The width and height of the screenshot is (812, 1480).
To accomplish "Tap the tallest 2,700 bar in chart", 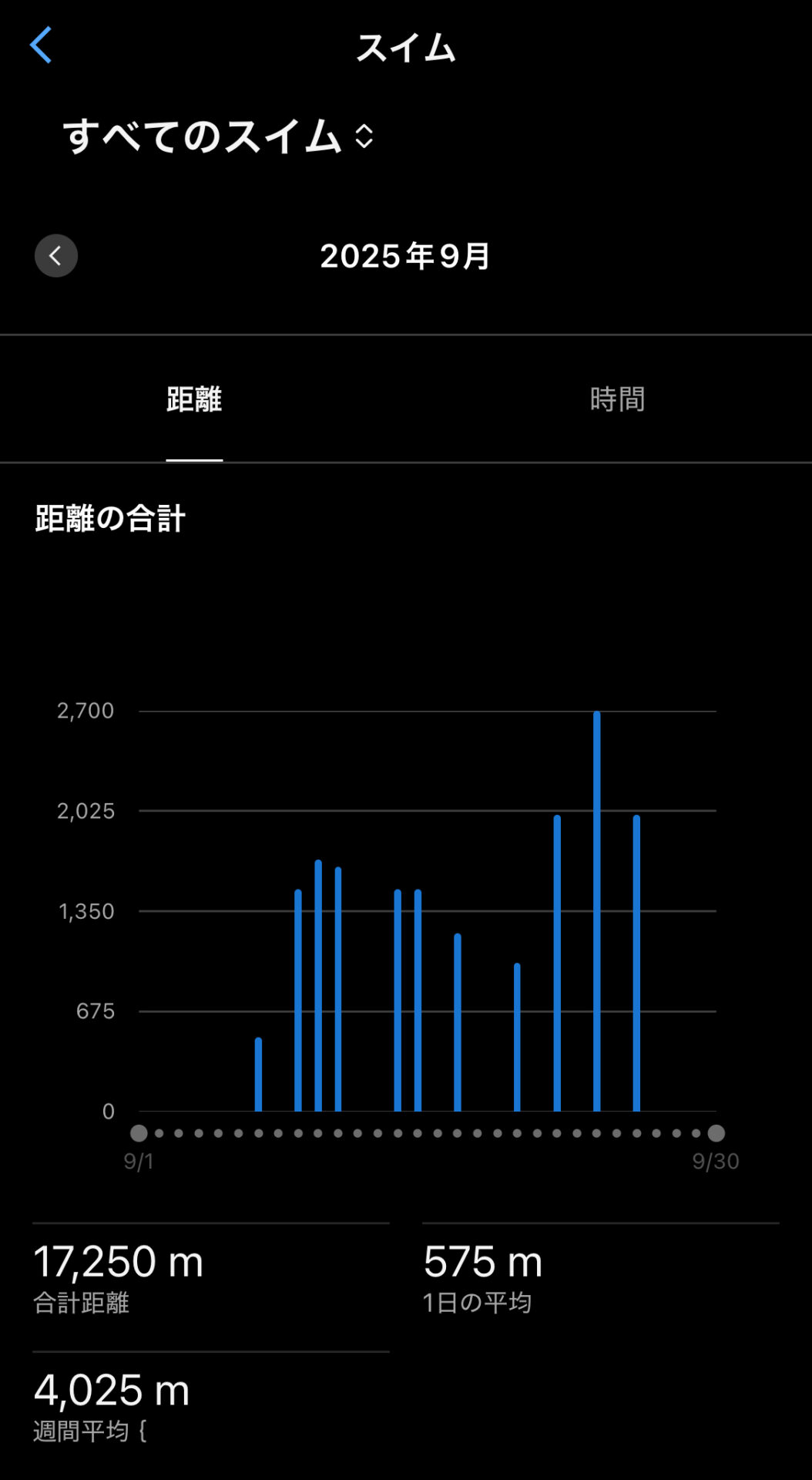I will point(597,910).
